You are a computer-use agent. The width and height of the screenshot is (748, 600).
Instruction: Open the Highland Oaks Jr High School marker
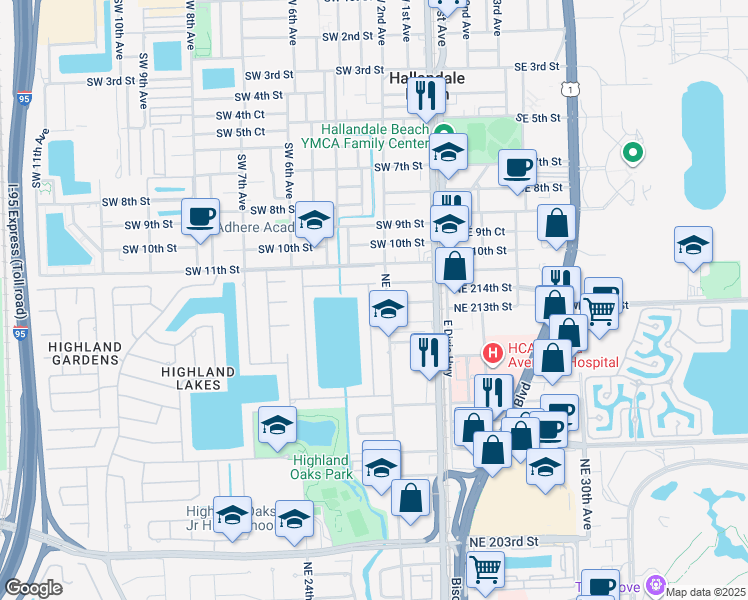pos(232,516)
